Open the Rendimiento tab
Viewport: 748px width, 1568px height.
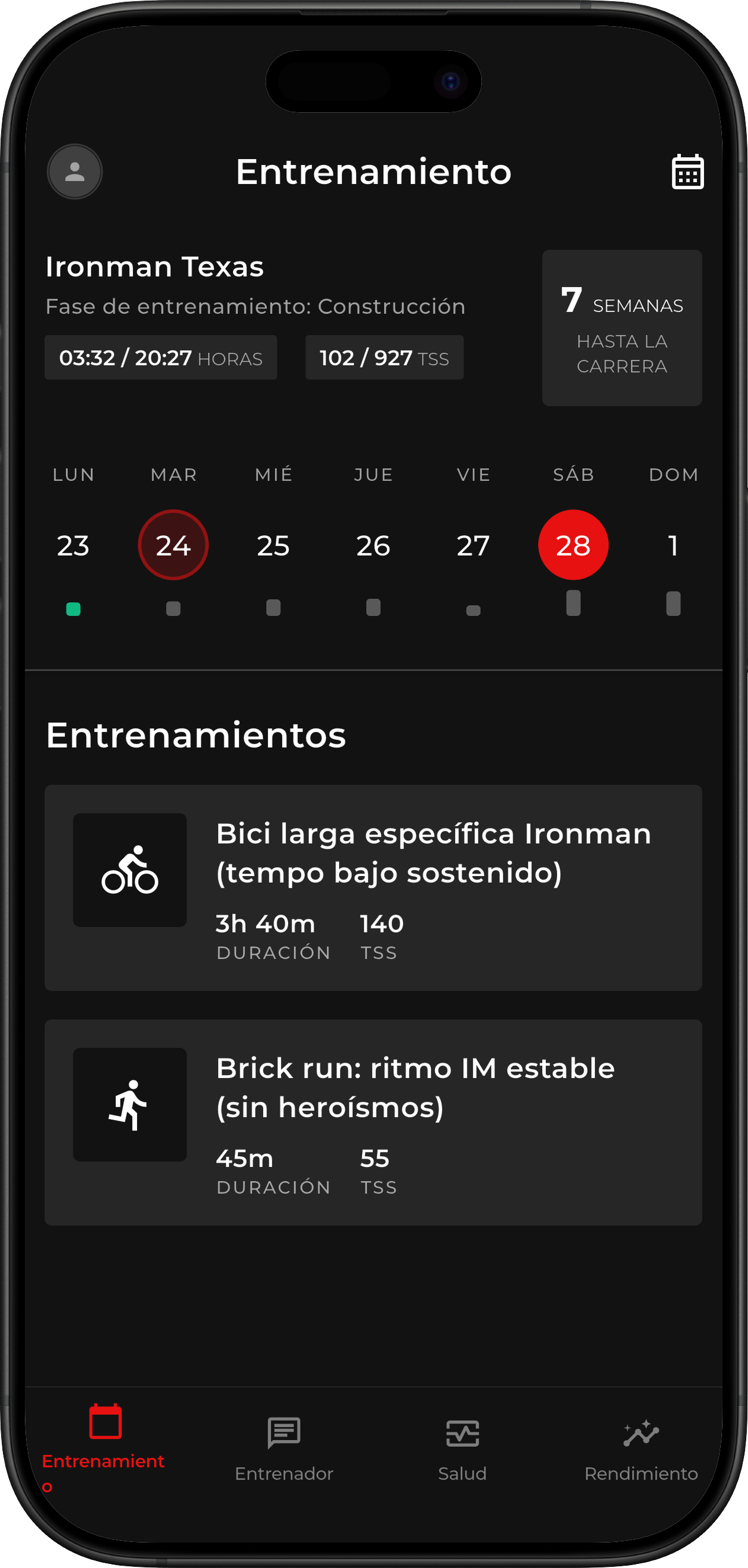click(x=640, y=1448)
